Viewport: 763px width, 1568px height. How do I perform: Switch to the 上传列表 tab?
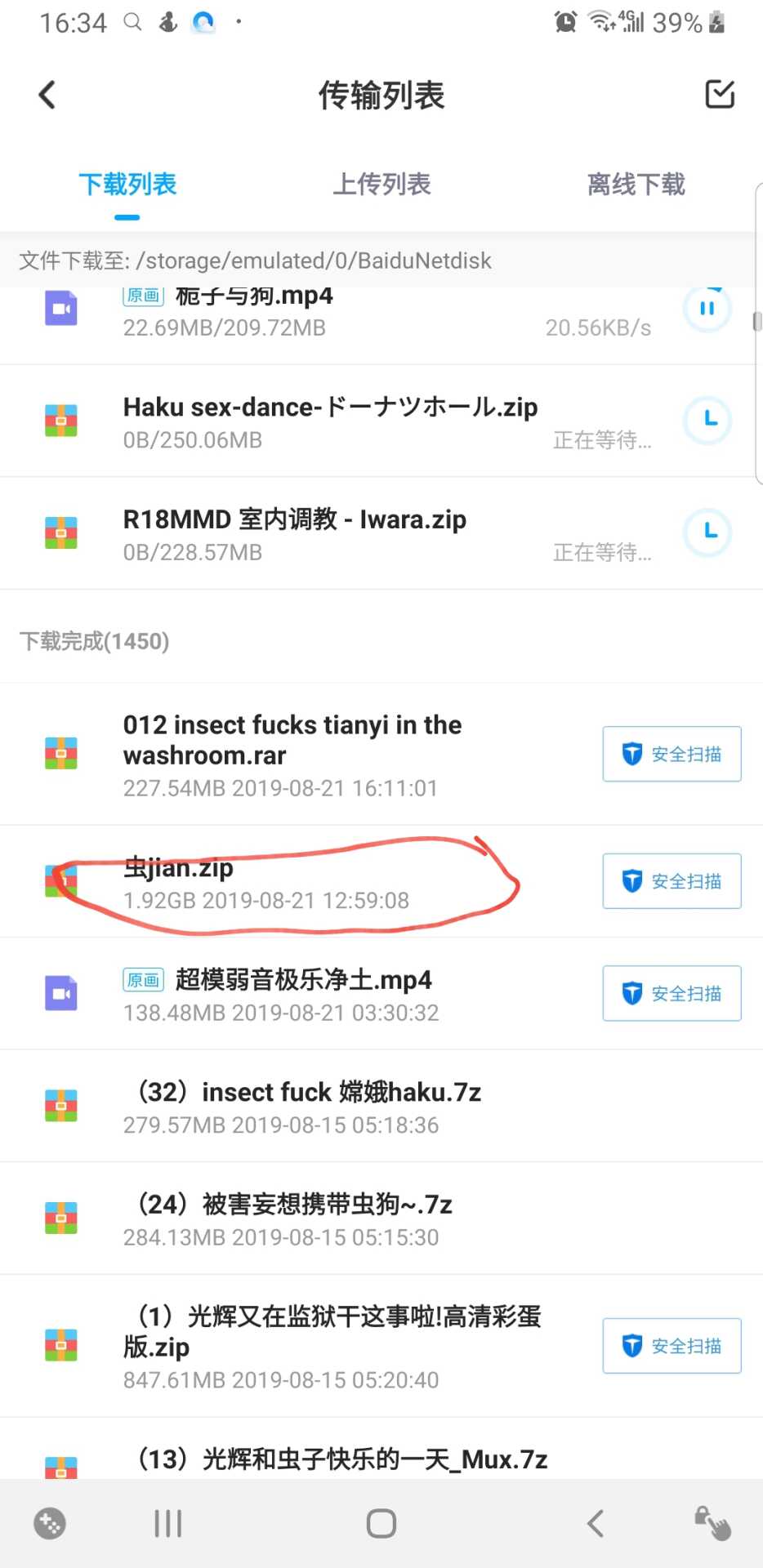pyautogui.click(x=381, y=185)
